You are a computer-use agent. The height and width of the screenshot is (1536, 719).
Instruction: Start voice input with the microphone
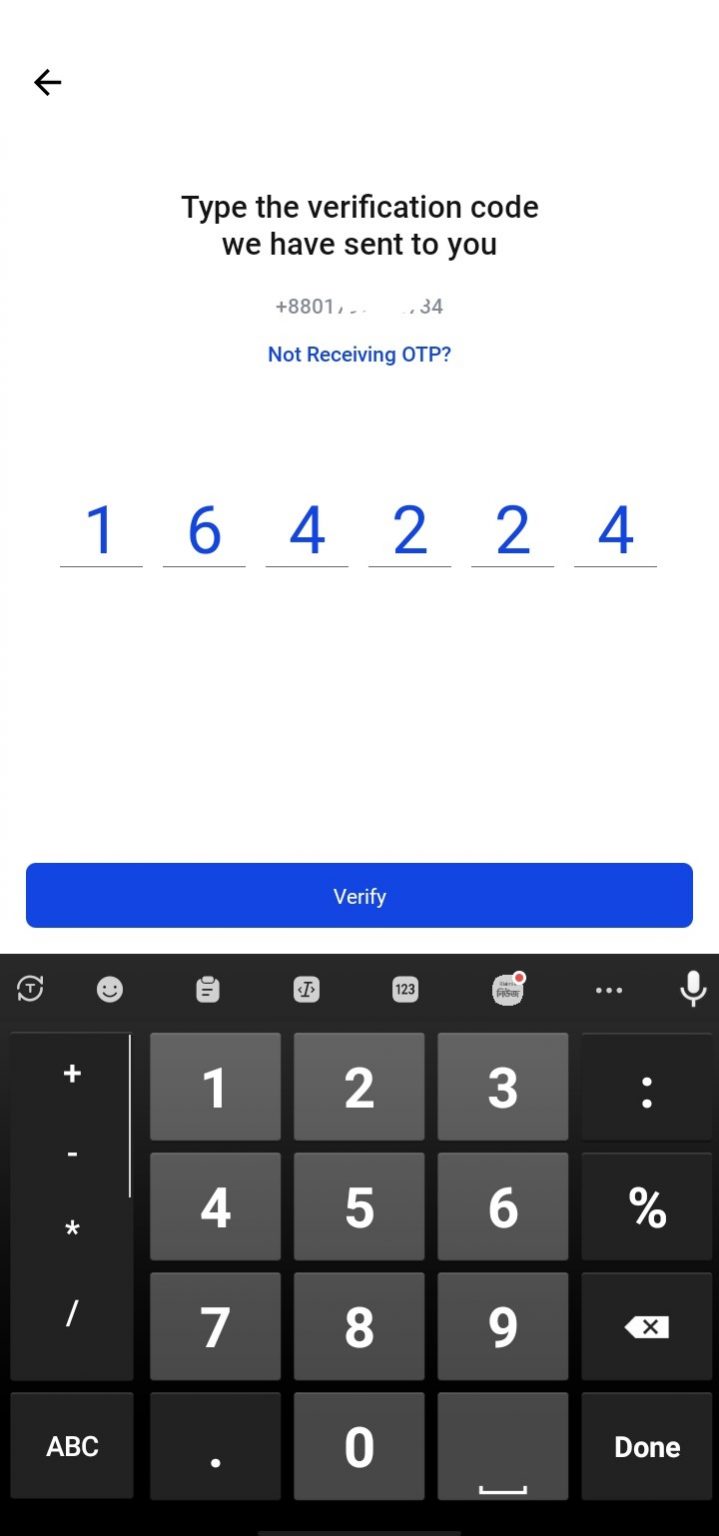693,989
